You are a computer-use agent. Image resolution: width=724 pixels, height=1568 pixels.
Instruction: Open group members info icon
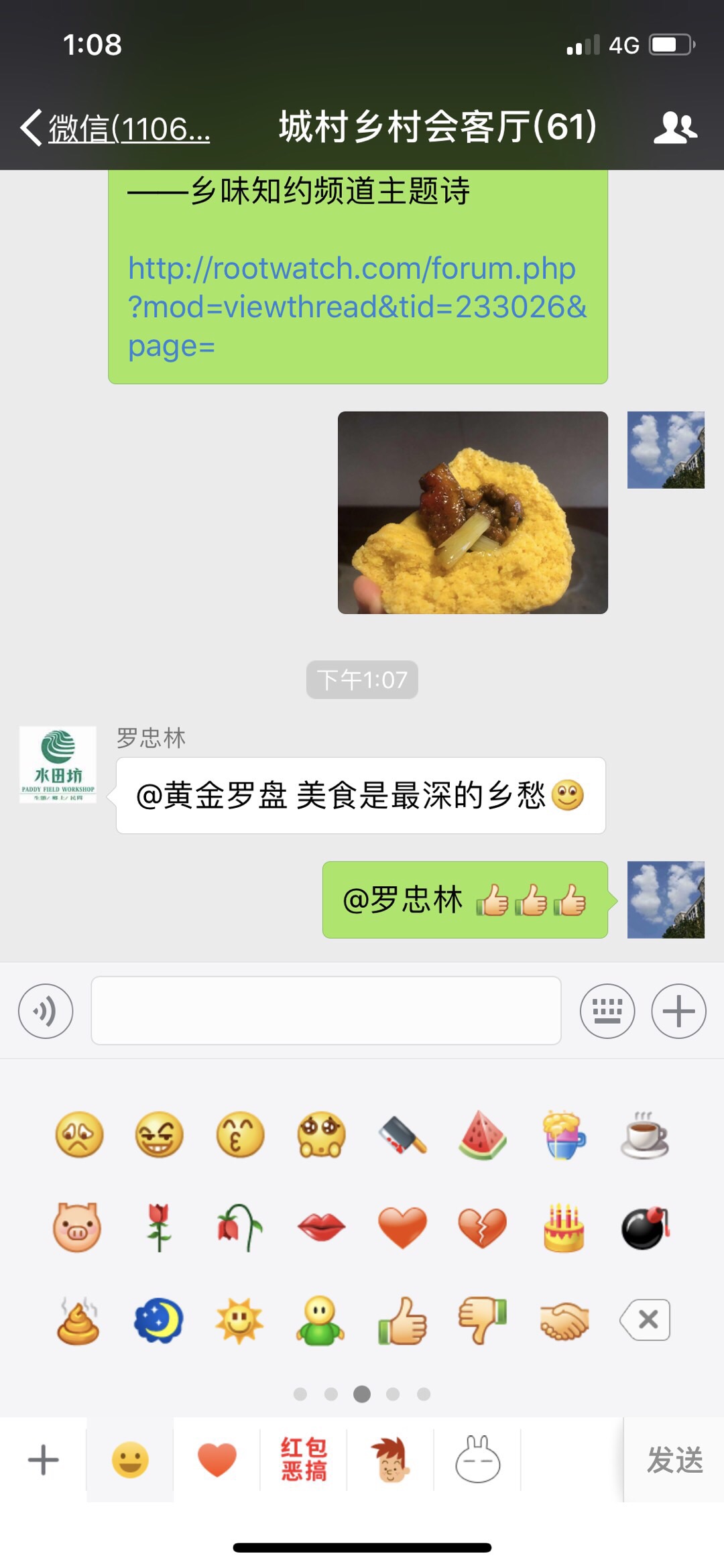pyautogui.click(x=675, y=127)
